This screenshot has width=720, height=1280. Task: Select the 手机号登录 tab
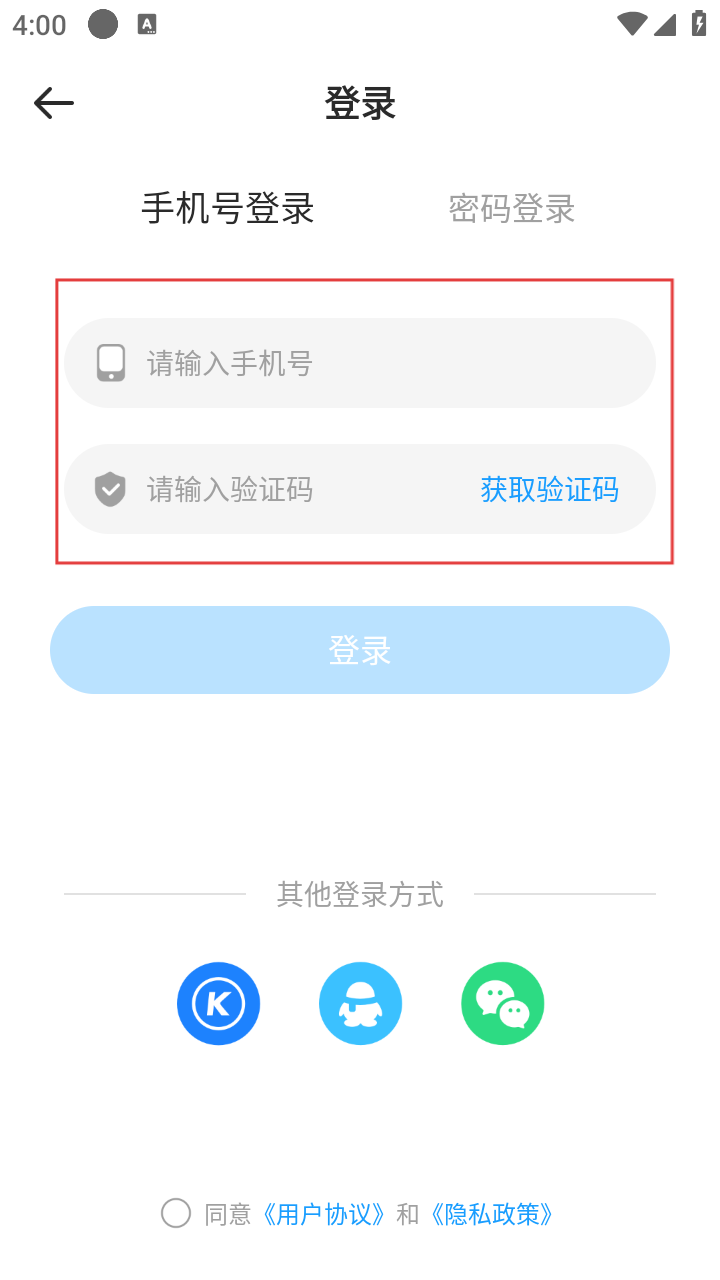pyautogui.click(x=228, y=208)
